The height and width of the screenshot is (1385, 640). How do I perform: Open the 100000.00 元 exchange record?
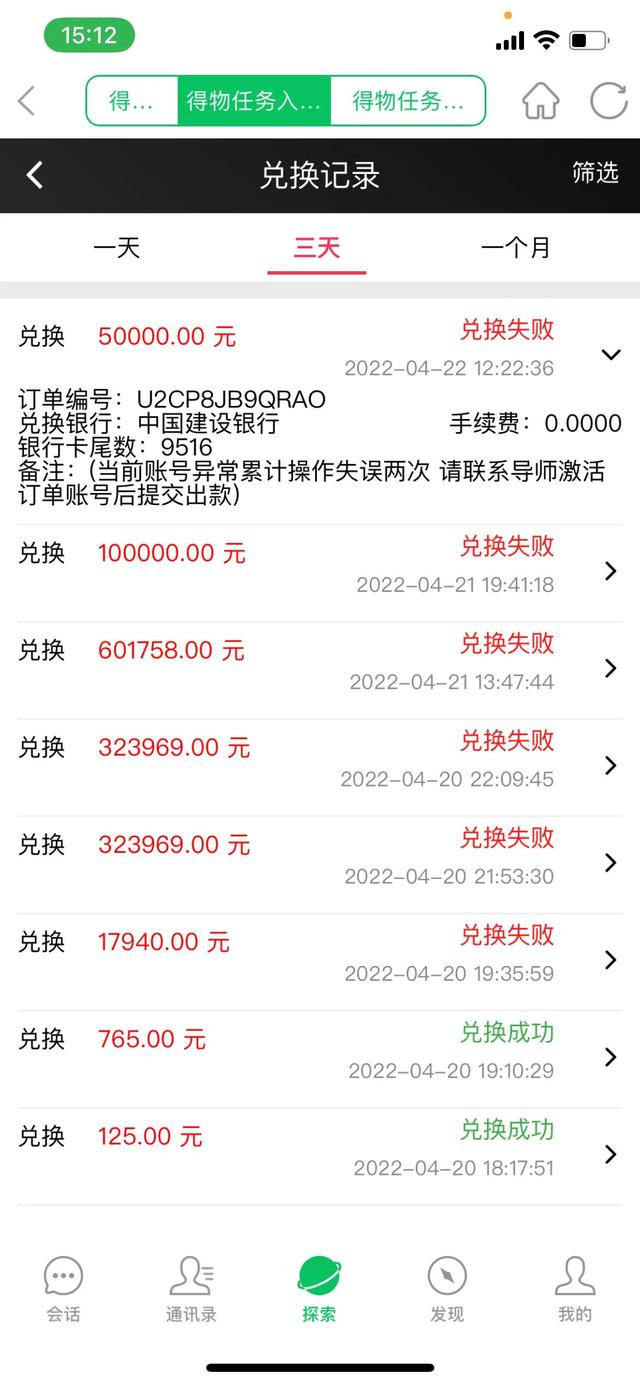(320, 572)
